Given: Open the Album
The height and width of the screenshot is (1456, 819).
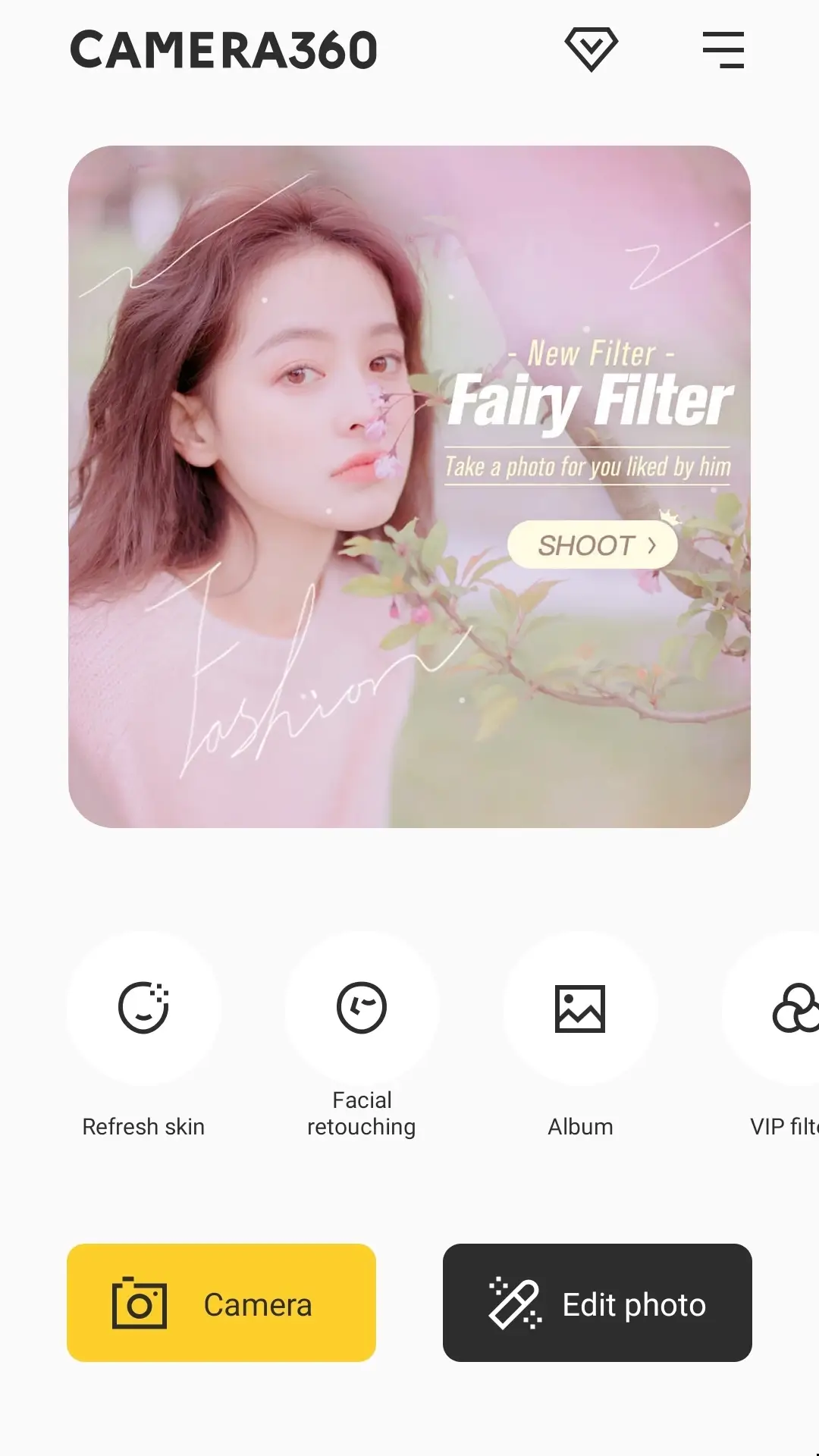Looking at the screenshot, I should click(580, 1009).
